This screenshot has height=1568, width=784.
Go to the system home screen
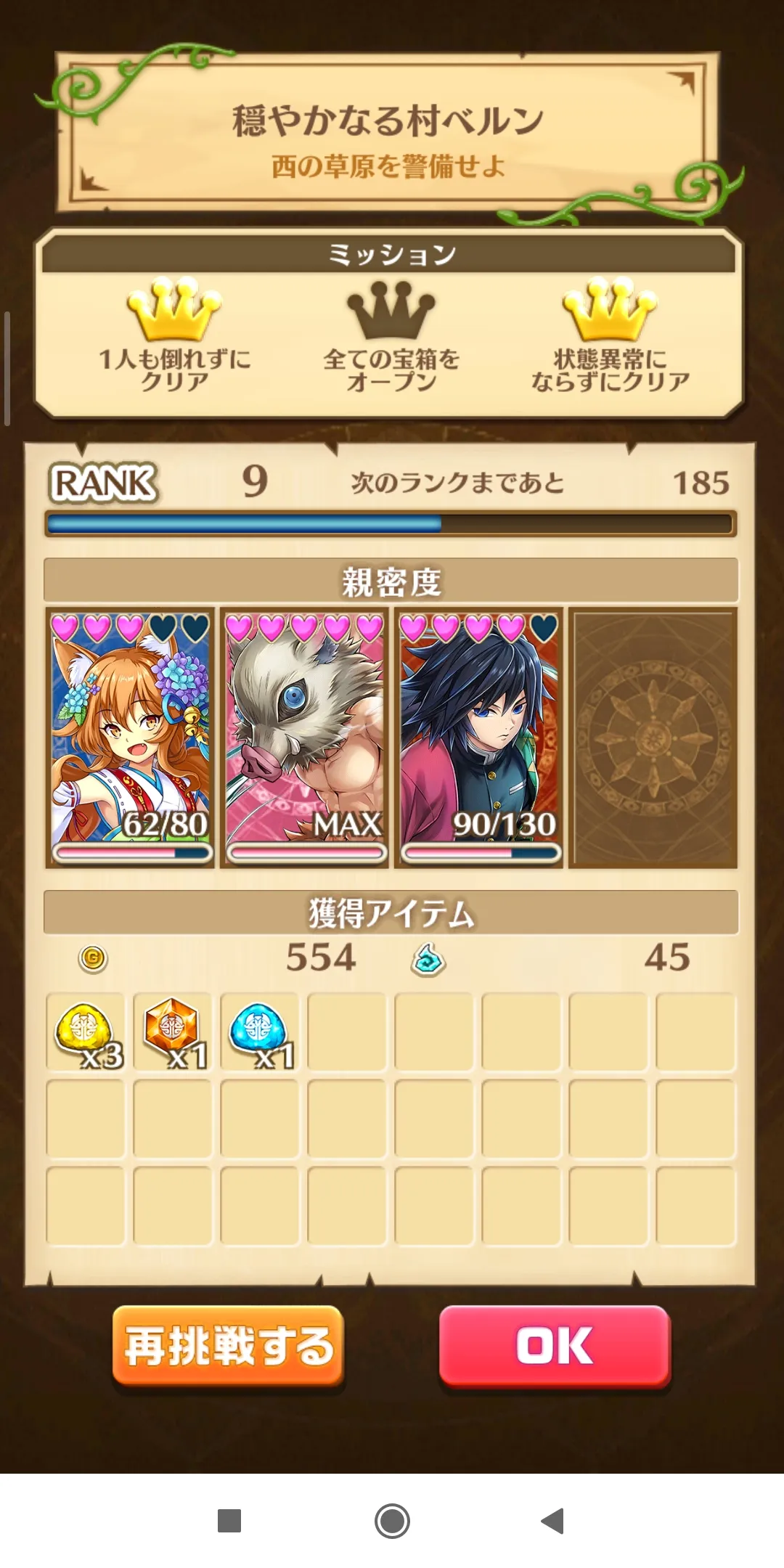(x=392, y=1520)
